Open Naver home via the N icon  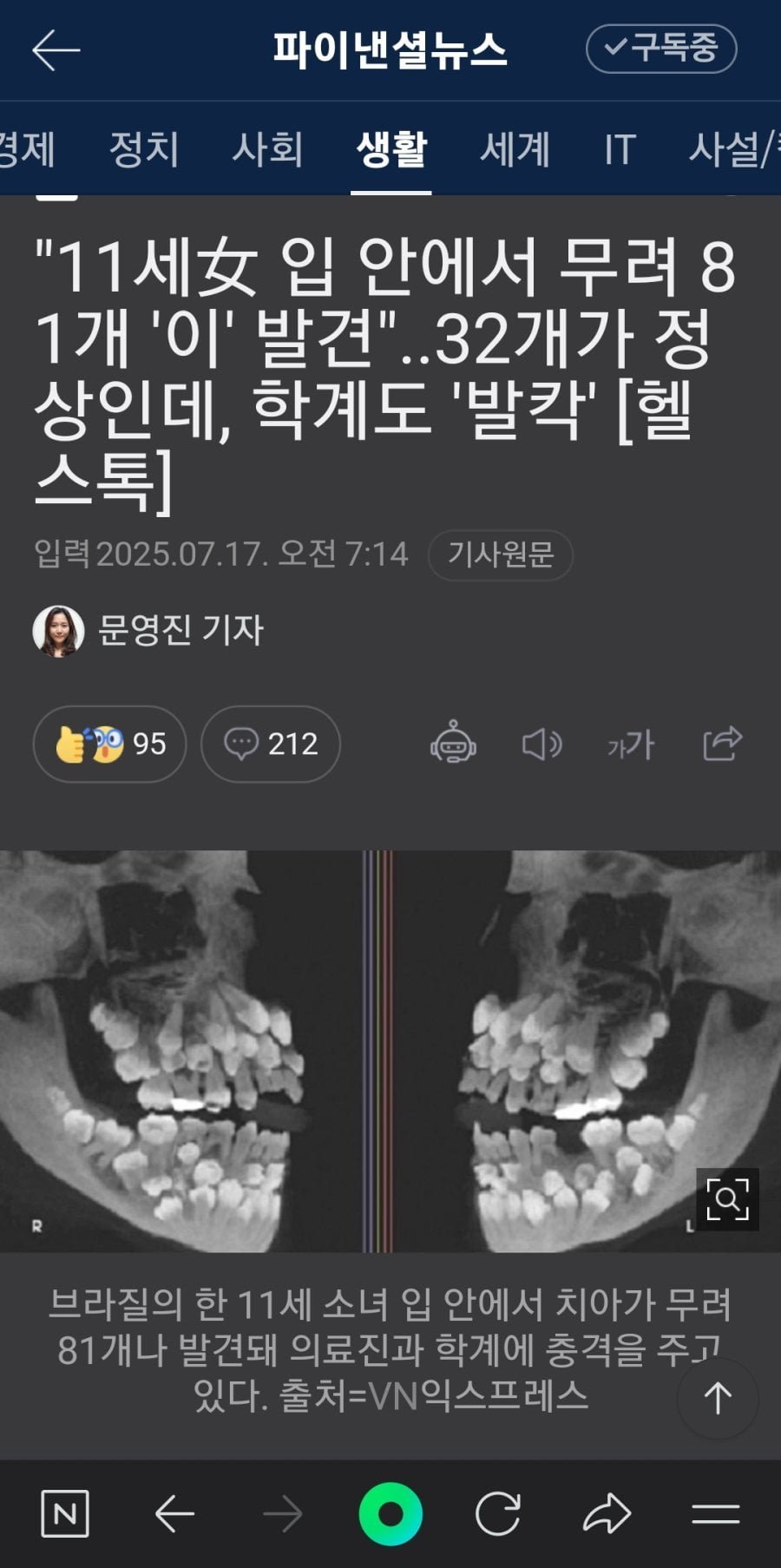(x=65, y=1514)
